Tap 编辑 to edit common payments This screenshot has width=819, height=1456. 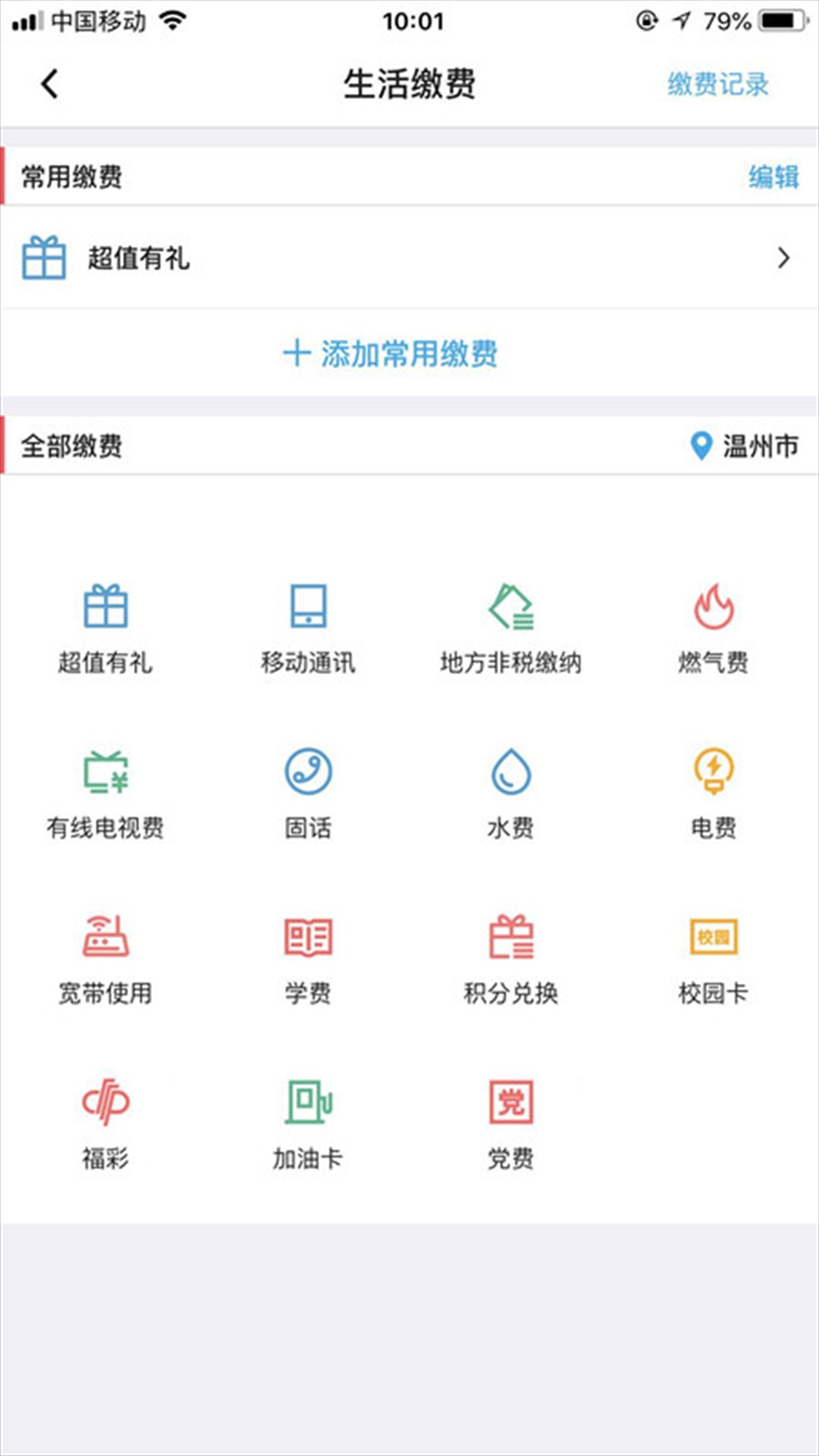[x=774, y=177]
